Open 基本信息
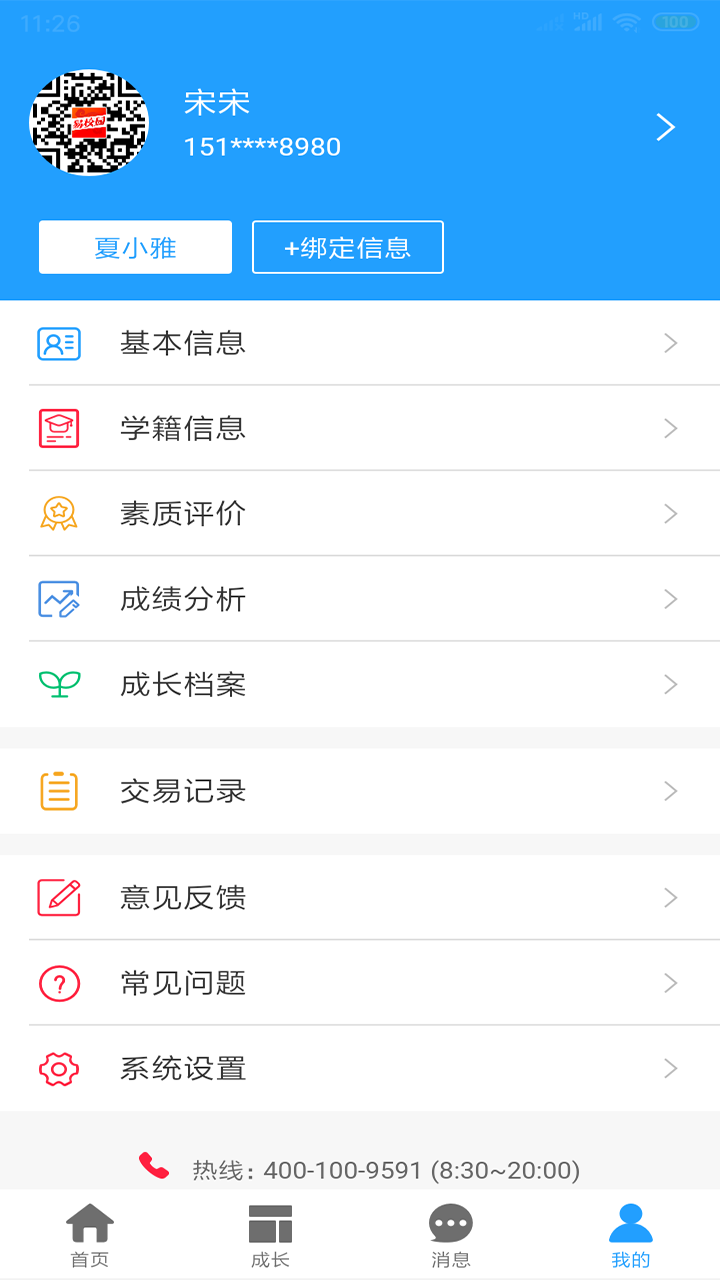 click(360, 343)
